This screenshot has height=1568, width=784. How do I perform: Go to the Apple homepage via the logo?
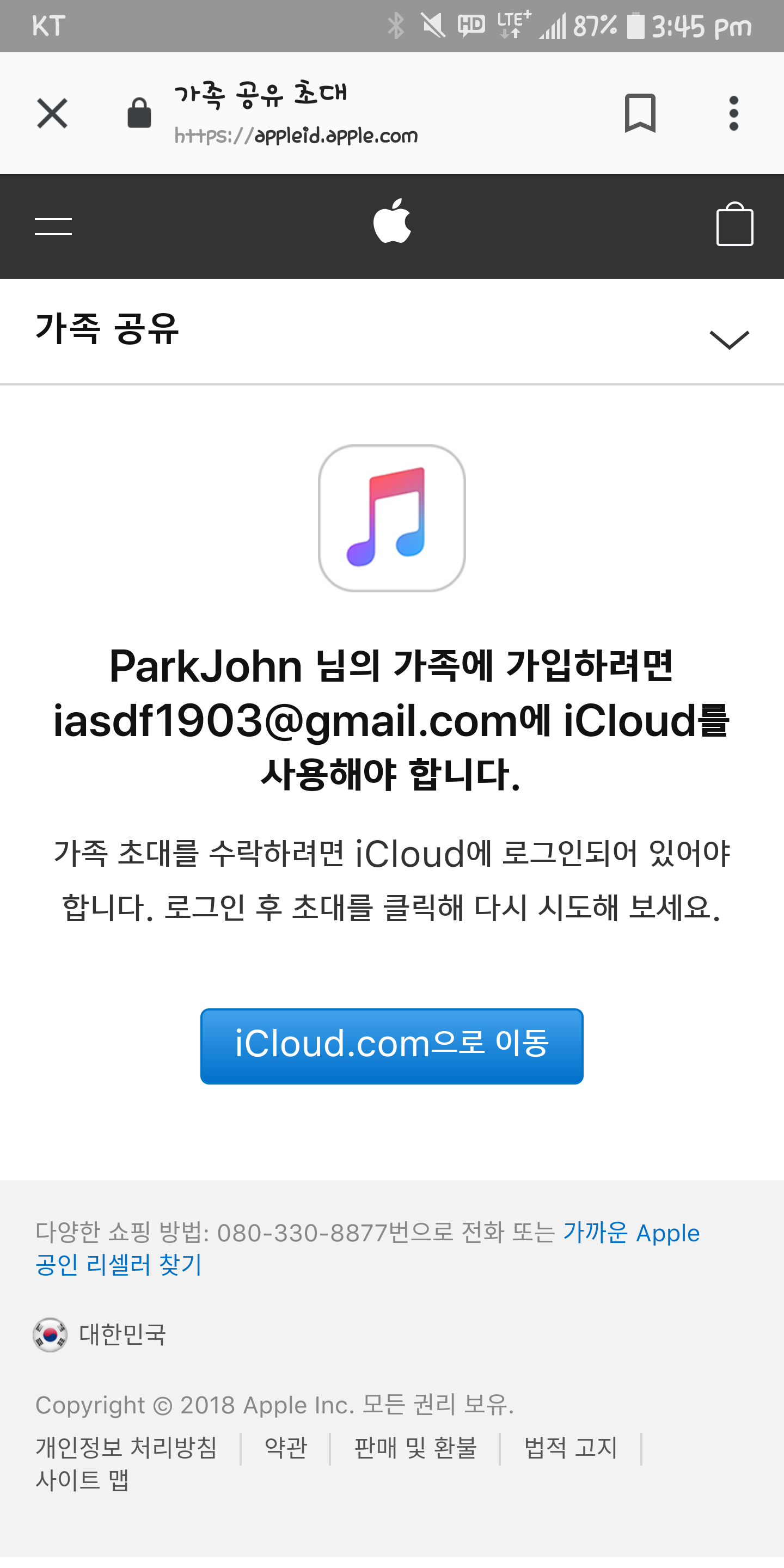click(x=392, y=222)
